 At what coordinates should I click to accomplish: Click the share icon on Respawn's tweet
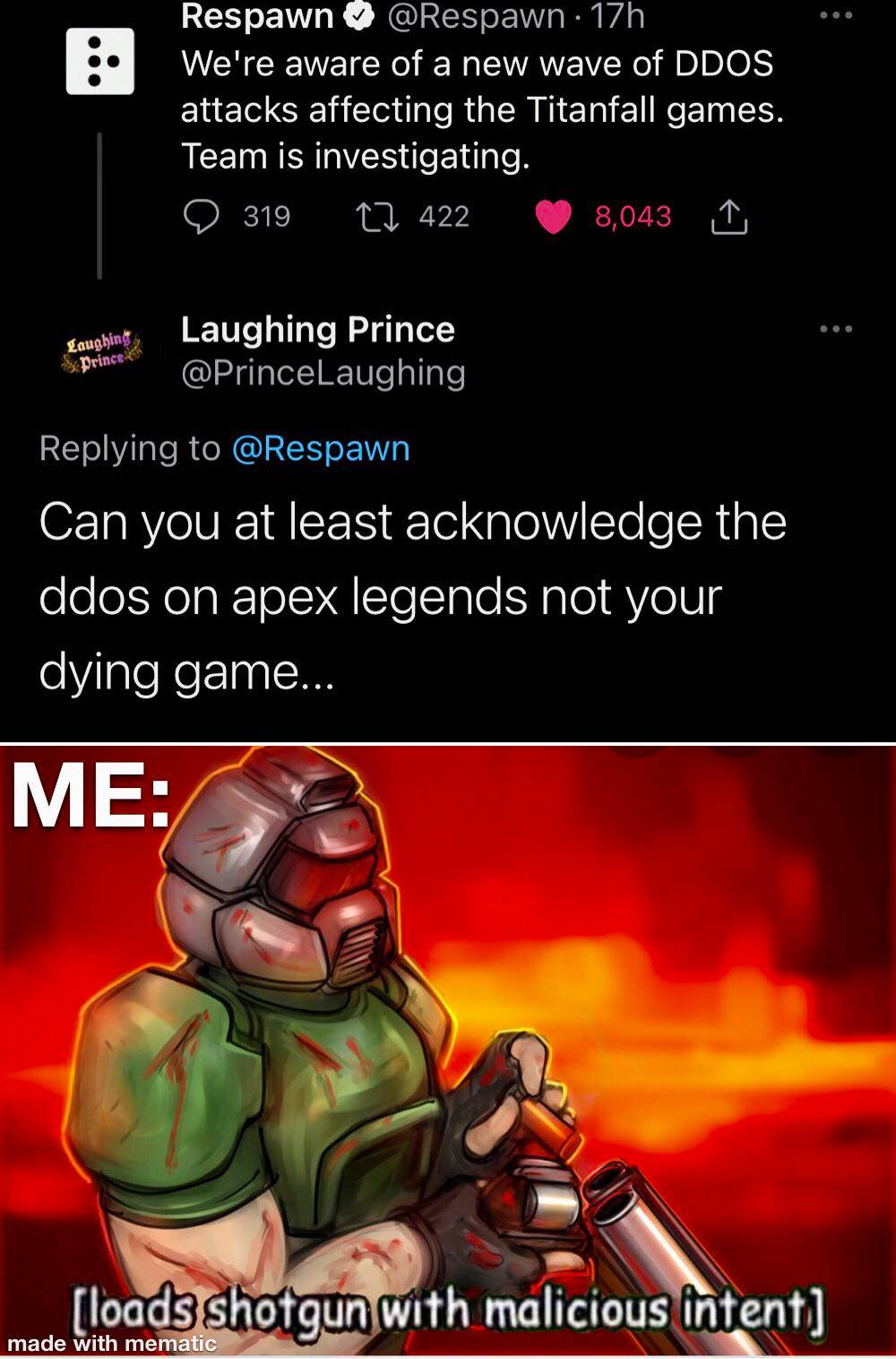pyautogui.click(x=730, y=214)
